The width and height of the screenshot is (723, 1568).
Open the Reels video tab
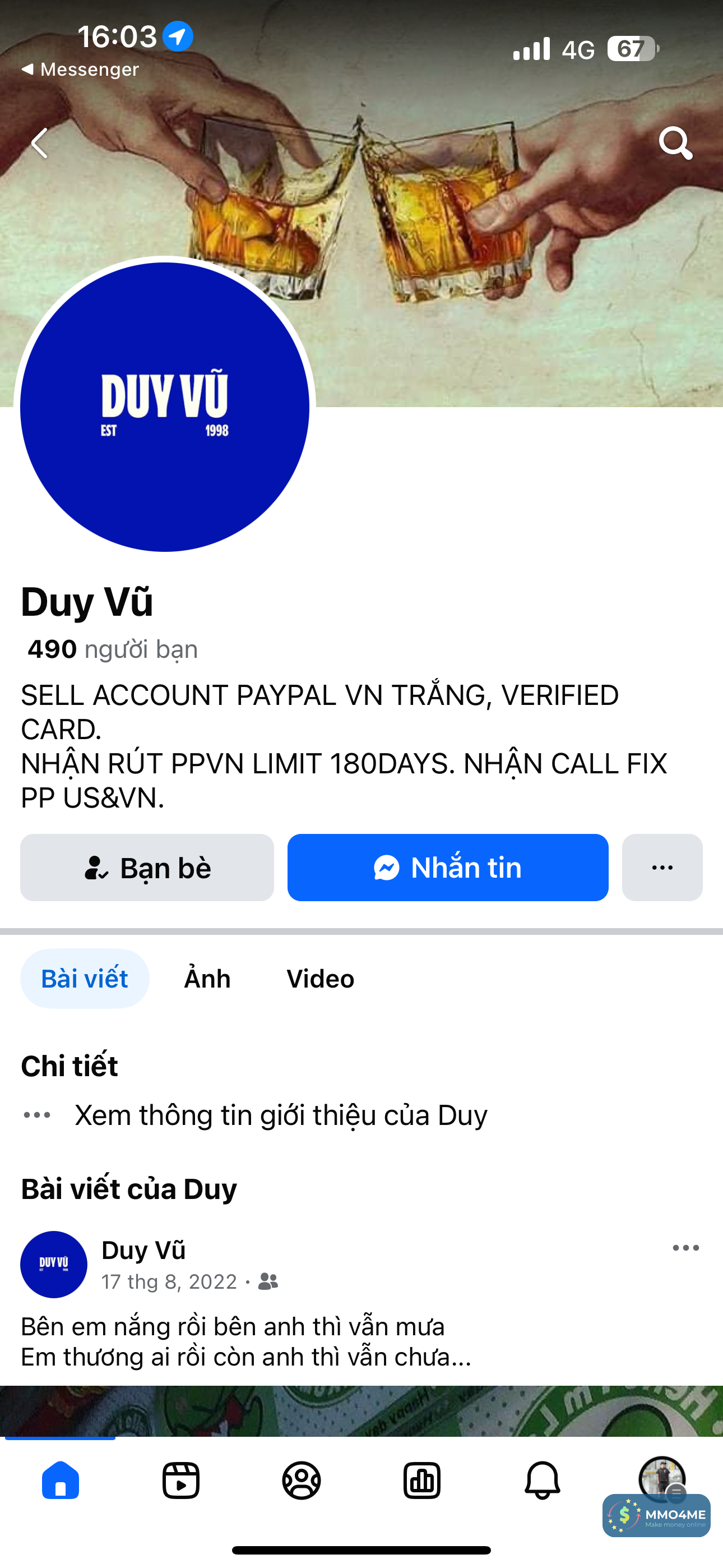180,1481
